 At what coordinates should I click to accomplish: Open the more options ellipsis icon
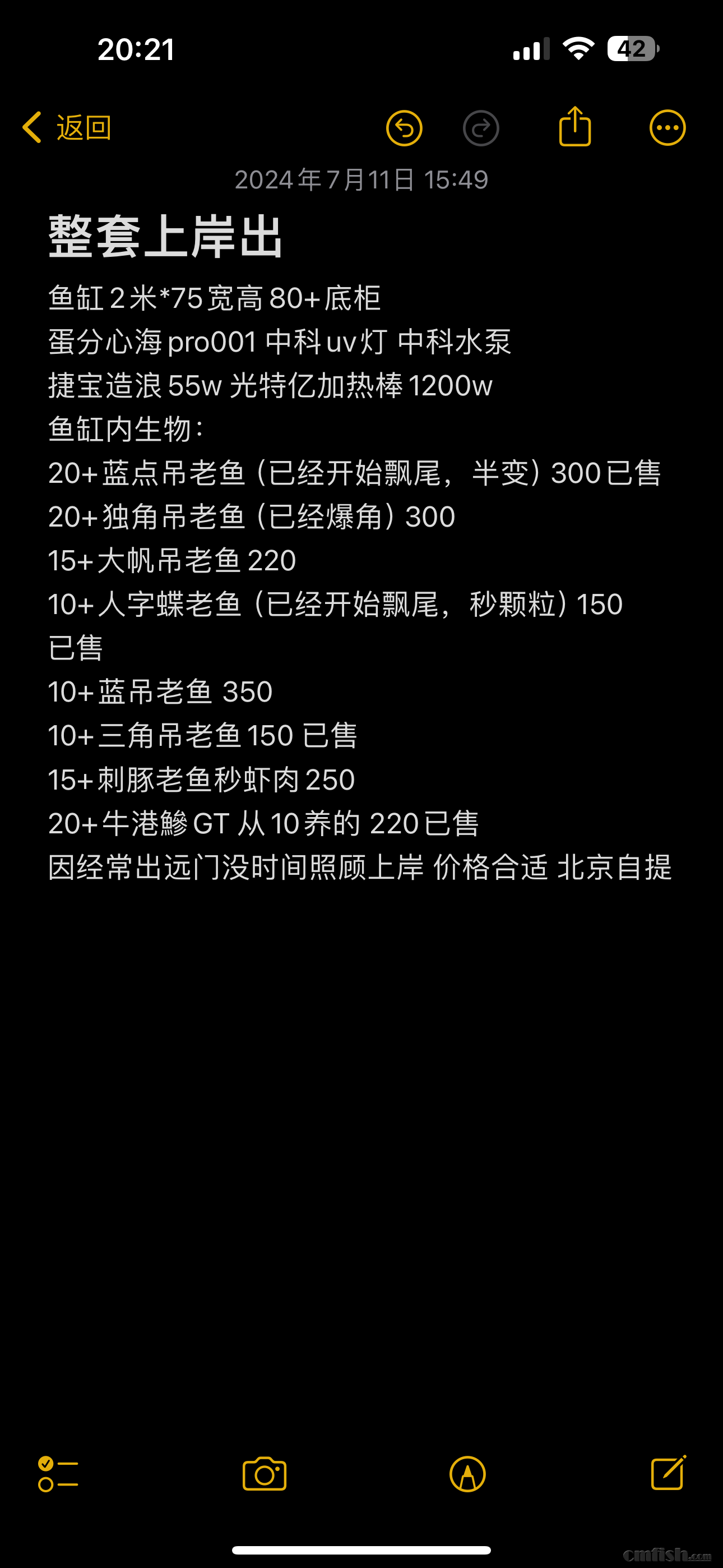667,127
